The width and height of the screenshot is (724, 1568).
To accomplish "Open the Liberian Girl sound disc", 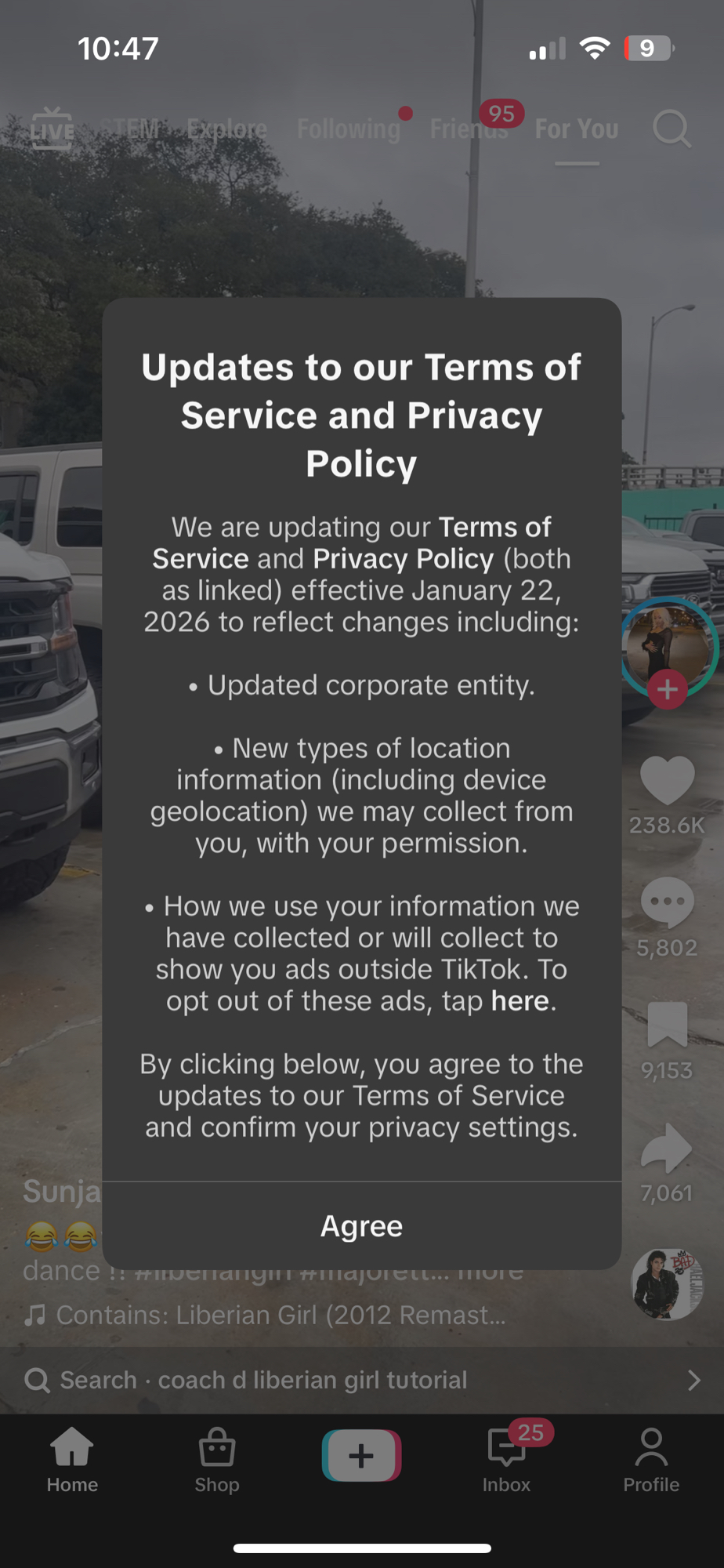I will tap(667, 1283).
